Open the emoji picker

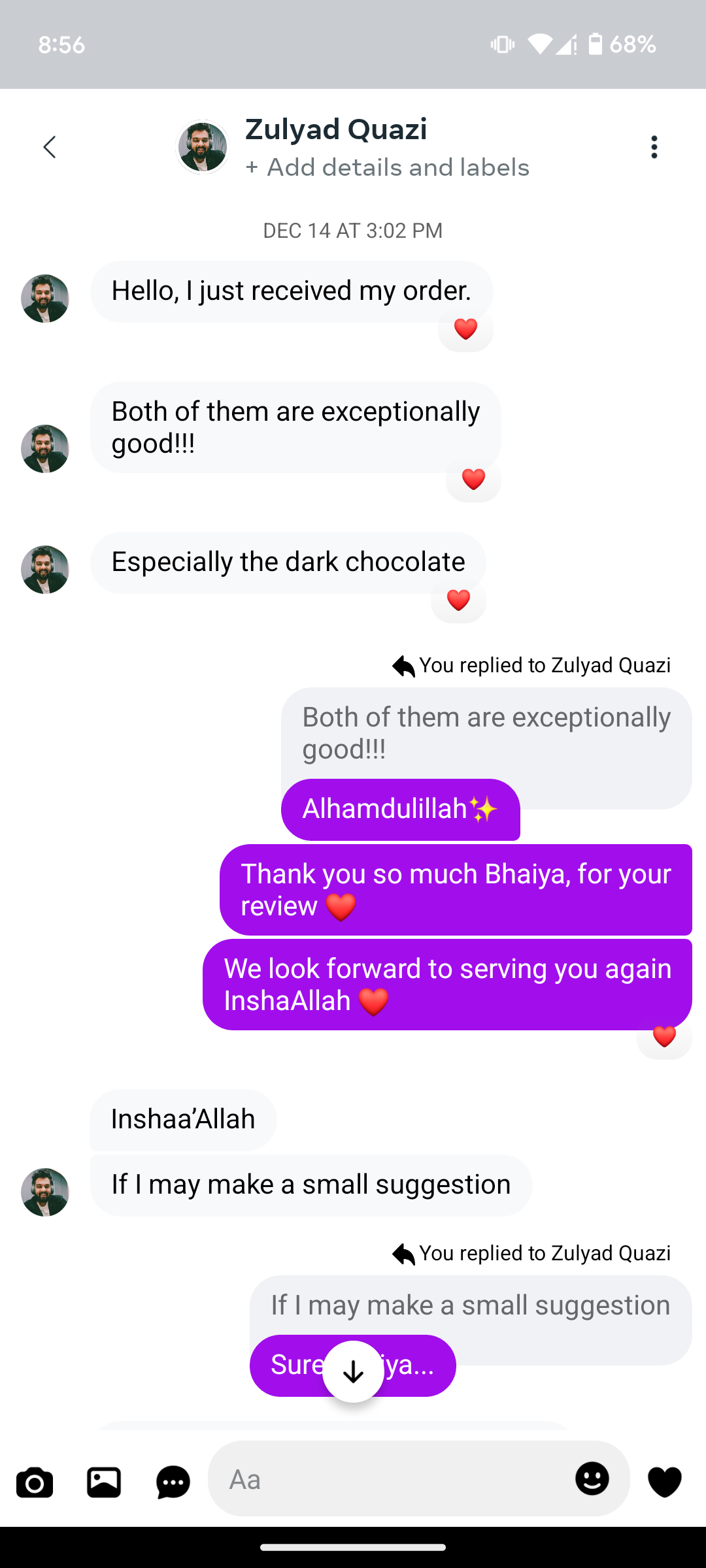tap(592, 1478)
